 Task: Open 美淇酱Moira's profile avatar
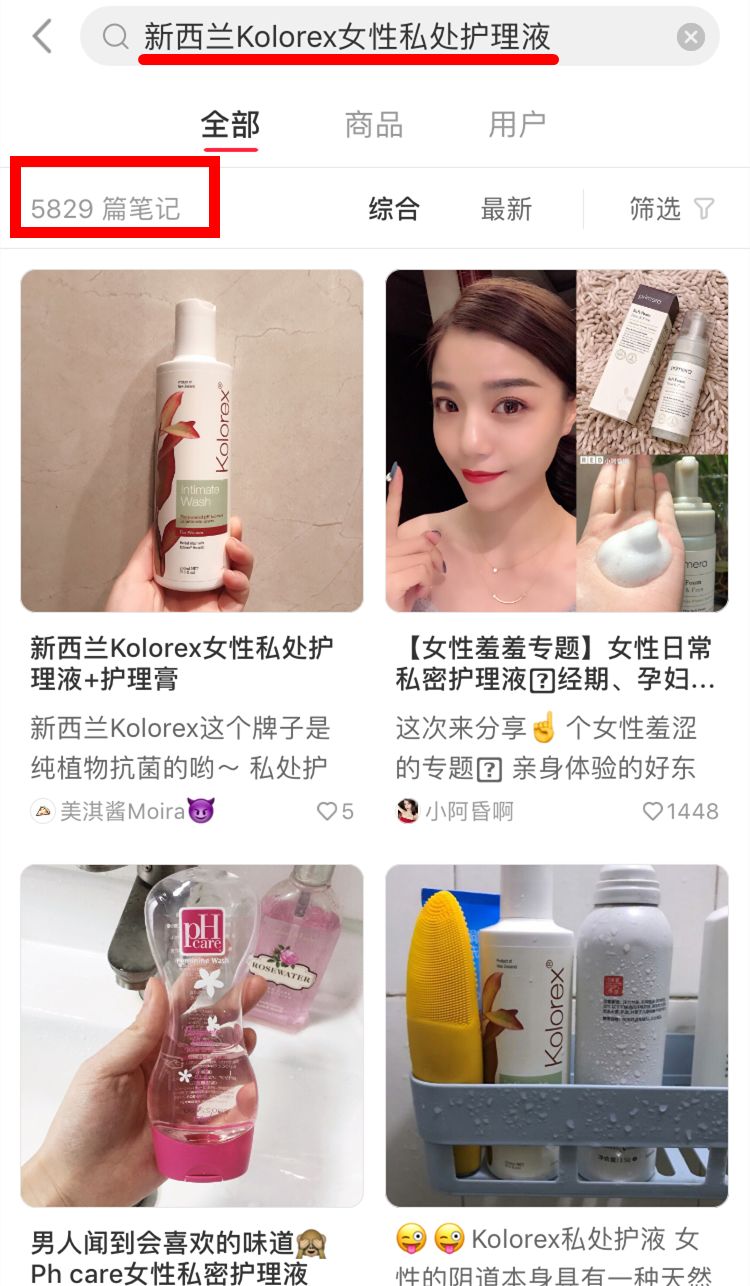click(42, 811)
